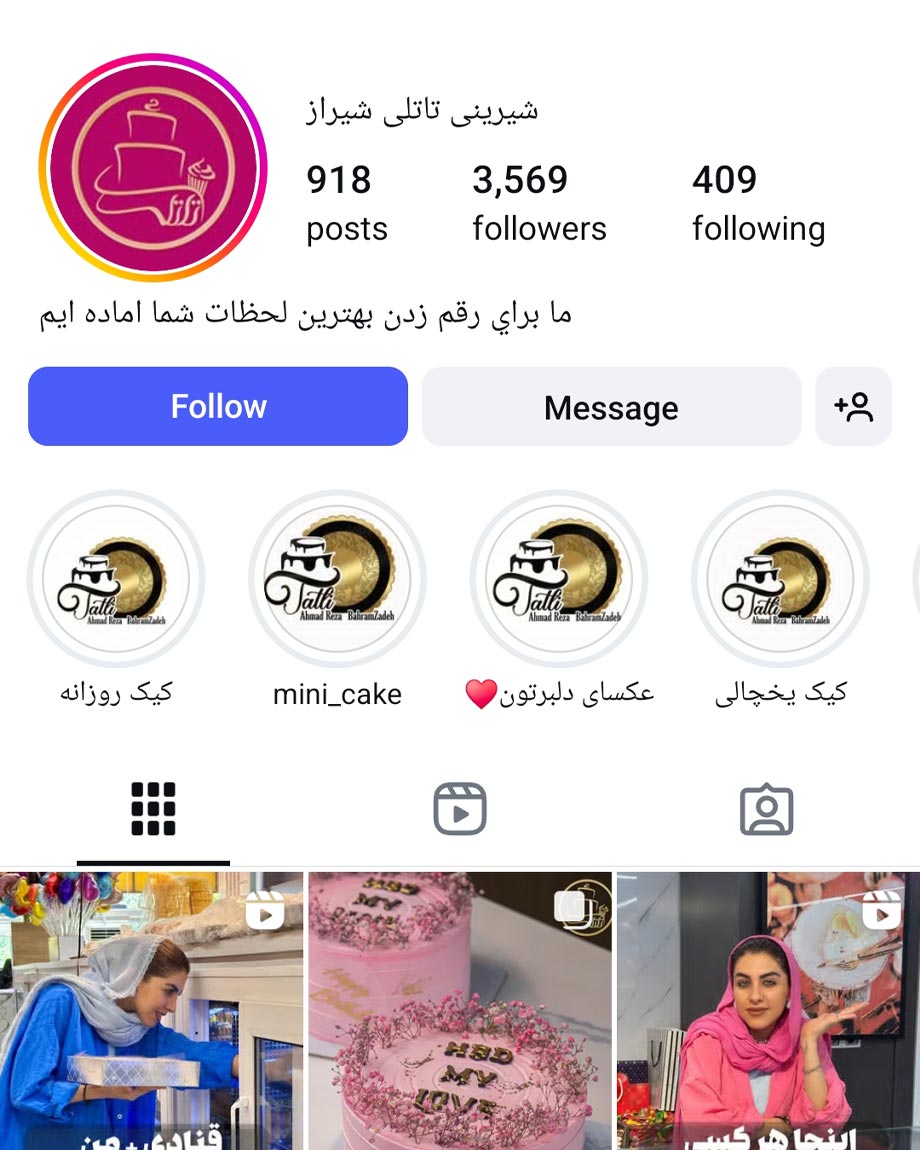
Task: Open the mini_cake story highlight
Action: 337,579
